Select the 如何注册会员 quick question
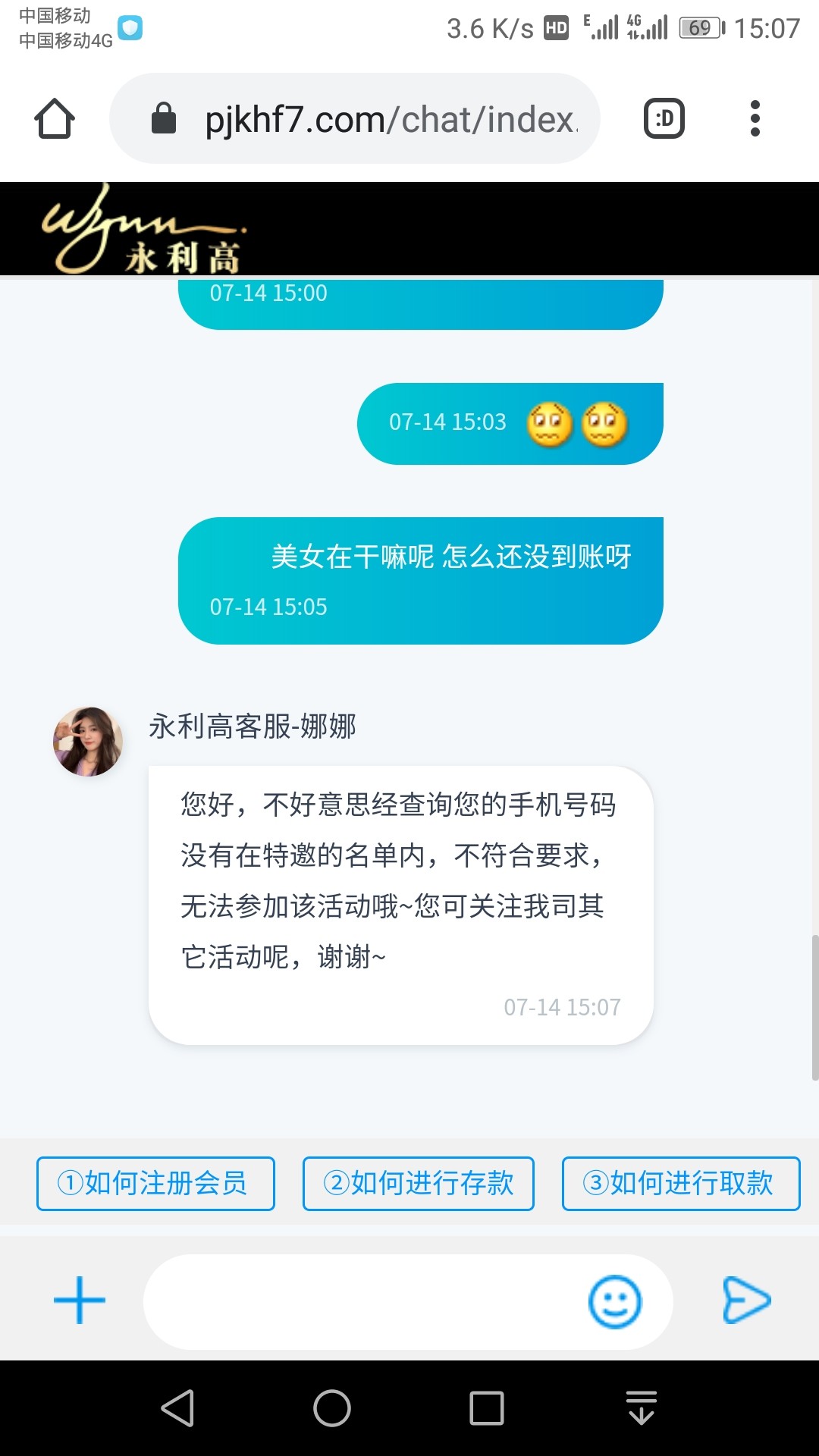 pyautogui.click(x=155, y=1183)
